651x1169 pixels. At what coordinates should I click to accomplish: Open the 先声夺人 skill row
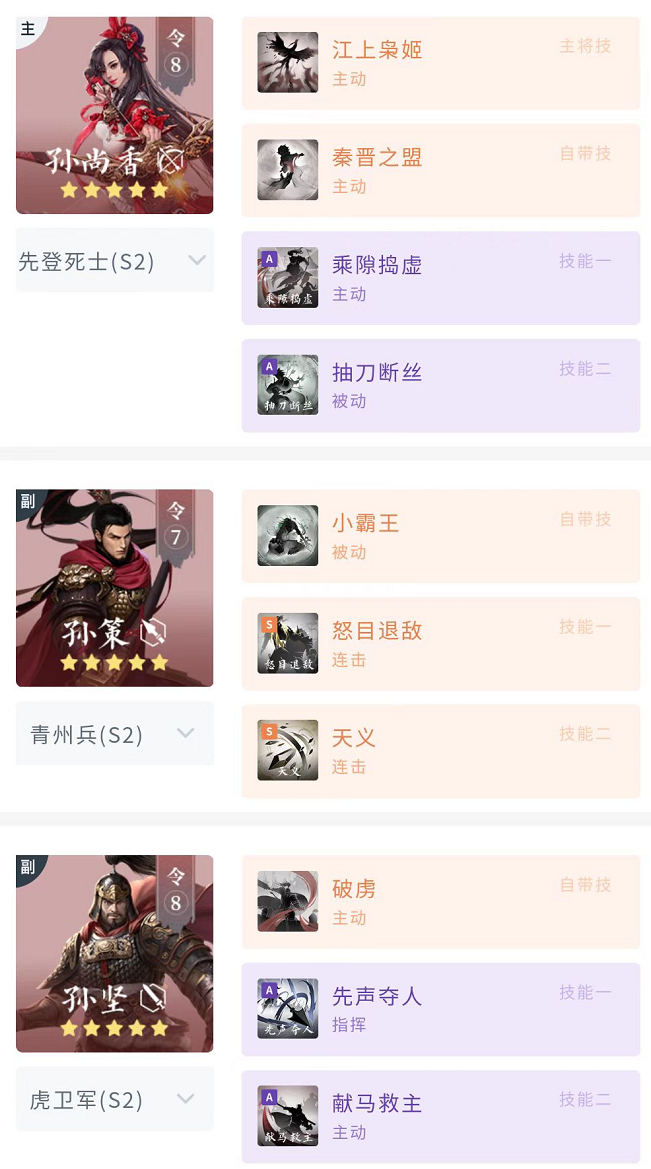(x=440, y=1009)
